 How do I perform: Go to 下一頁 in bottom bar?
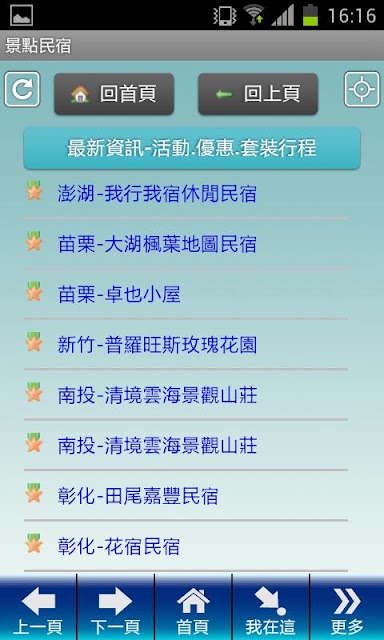coord(115,607)
